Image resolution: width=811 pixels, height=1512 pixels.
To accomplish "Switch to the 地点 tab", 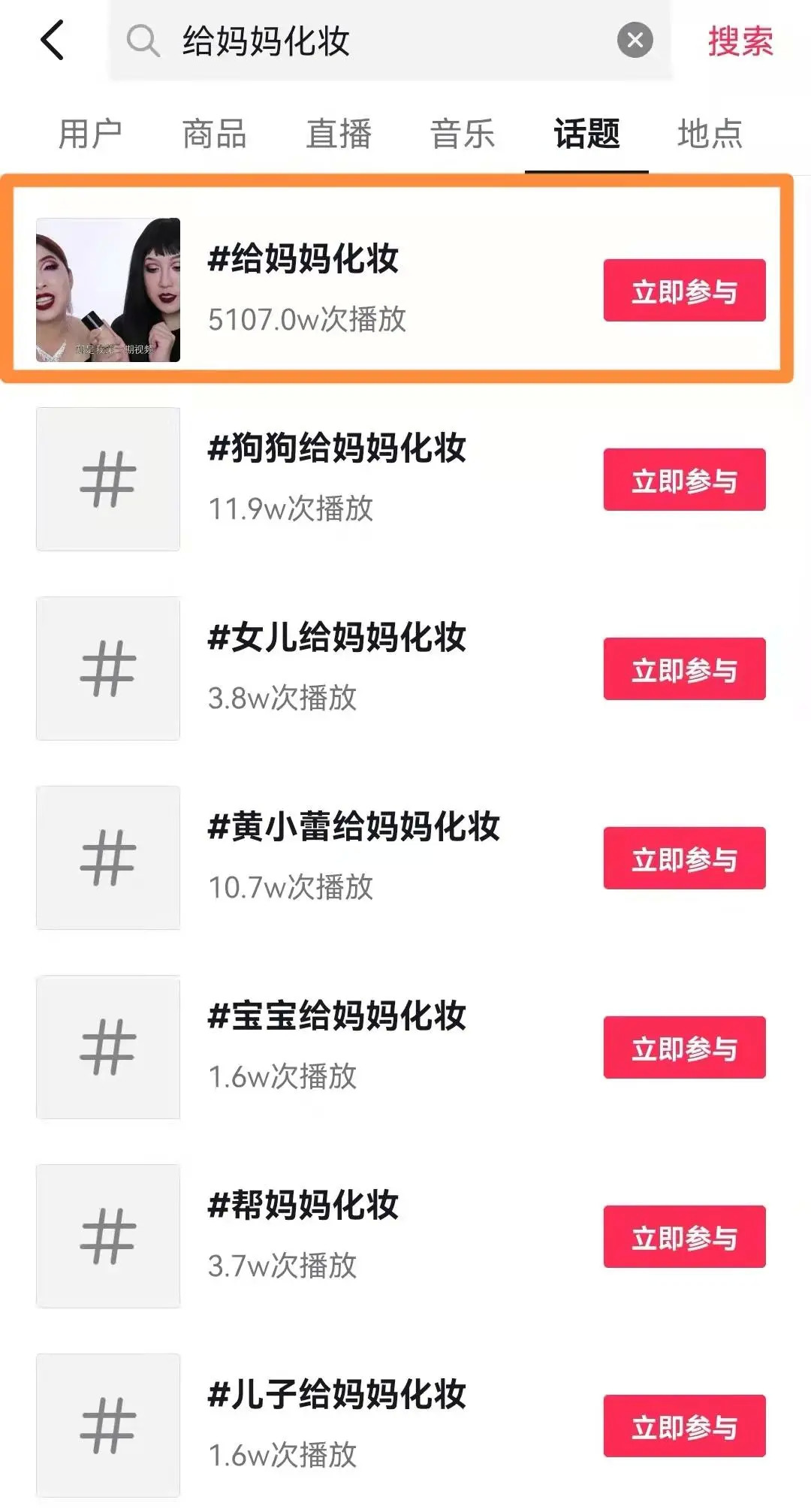I will (x=710, y=134).
